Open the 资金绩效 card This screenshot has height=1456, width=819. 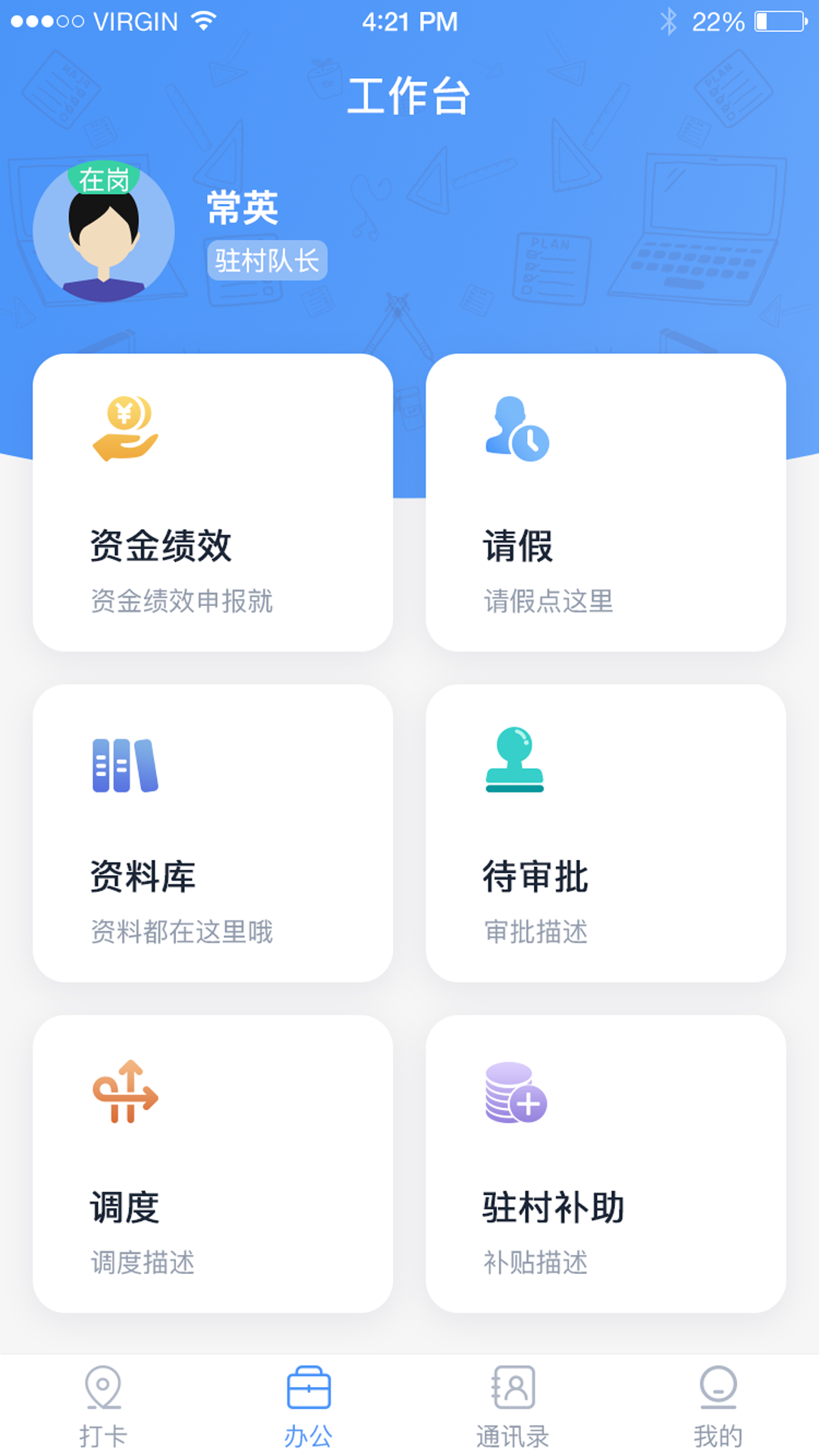(212, 502)
